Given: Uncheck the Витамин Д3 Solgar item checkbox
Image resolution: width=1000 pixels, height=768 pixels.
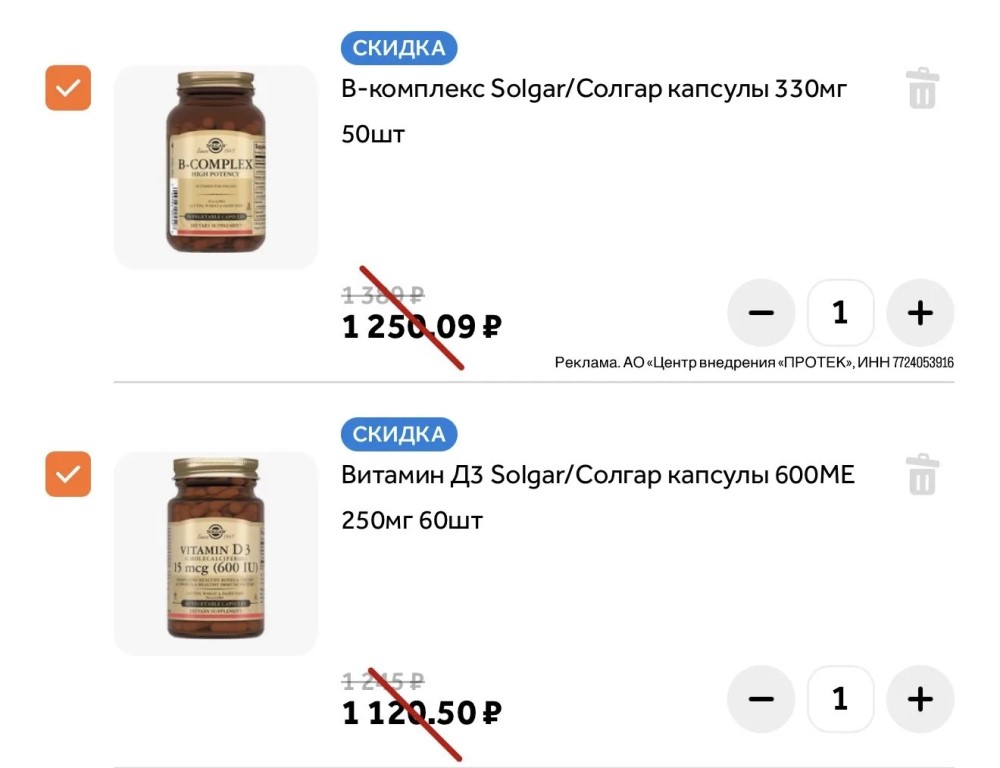Looking at the screenshot, I should (x=68, y=474).
